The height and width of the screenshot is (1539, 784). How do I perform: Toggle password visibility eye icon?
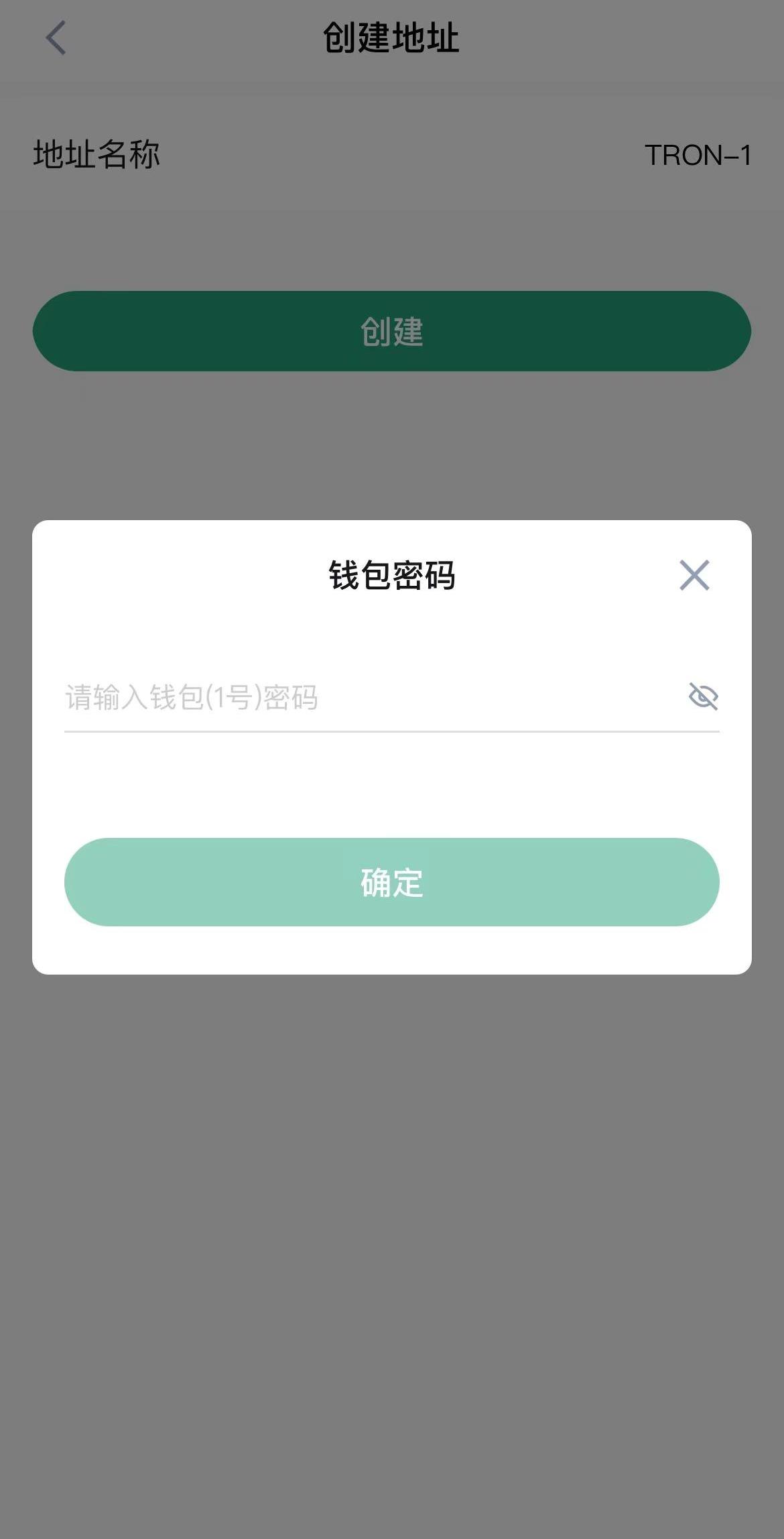click(x=703, y=696)
